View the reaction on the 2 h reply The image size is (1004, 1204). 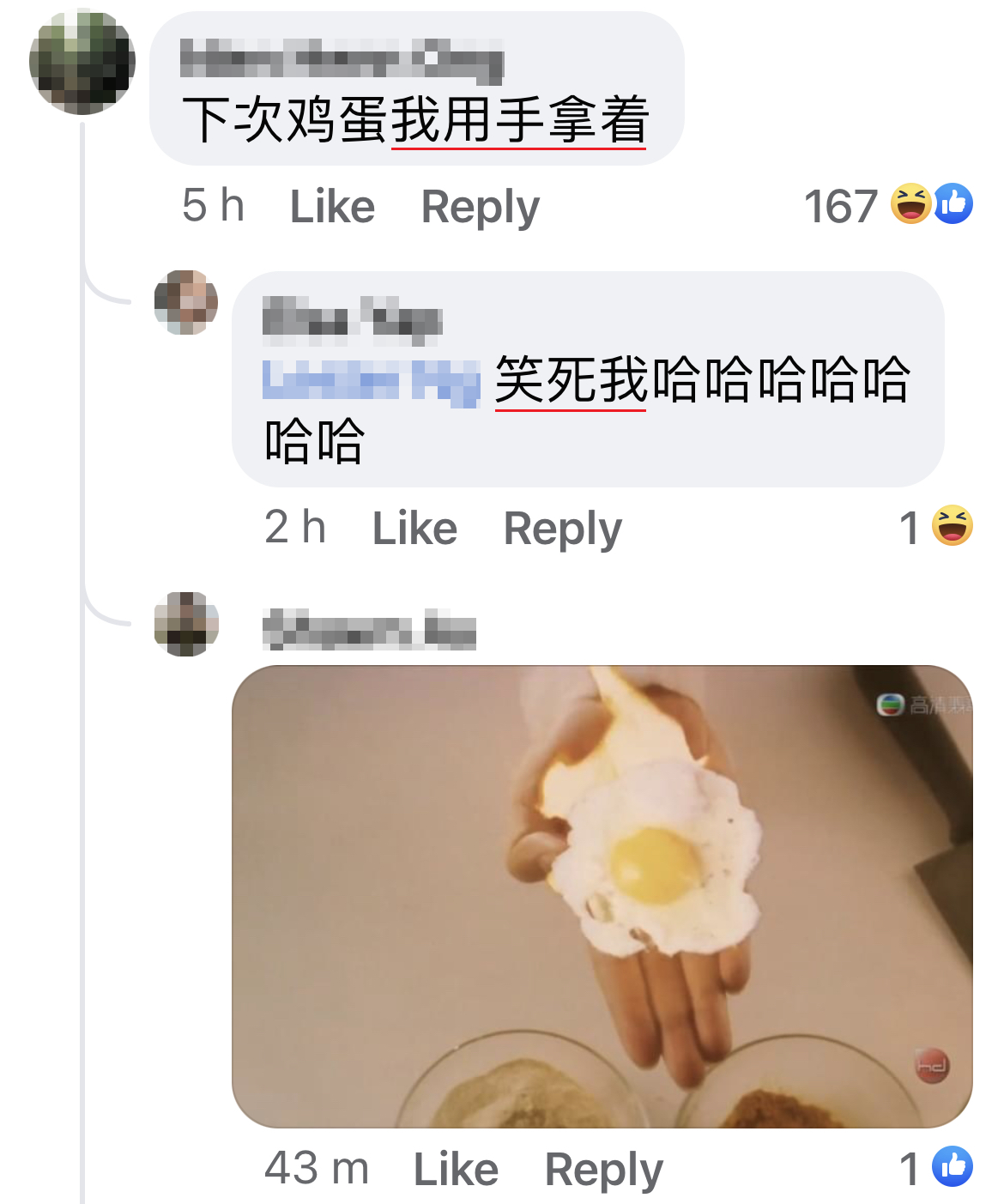click(x=936, y=527)
